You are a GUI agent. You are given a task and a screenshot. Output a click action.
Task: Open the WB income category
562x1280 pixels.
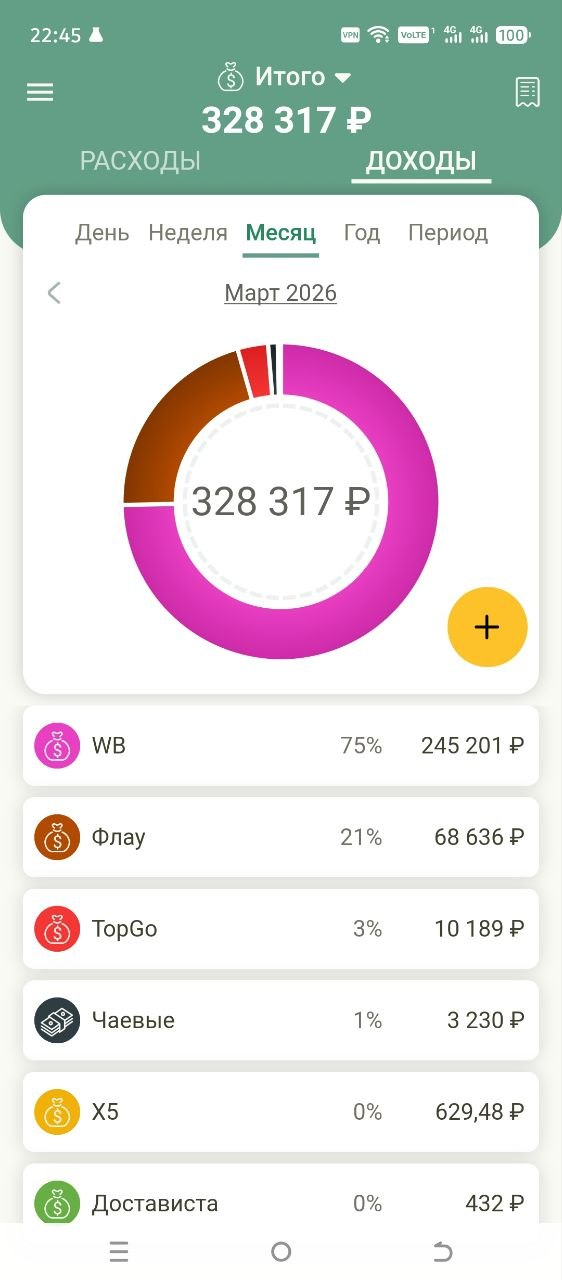pos(281,745)
